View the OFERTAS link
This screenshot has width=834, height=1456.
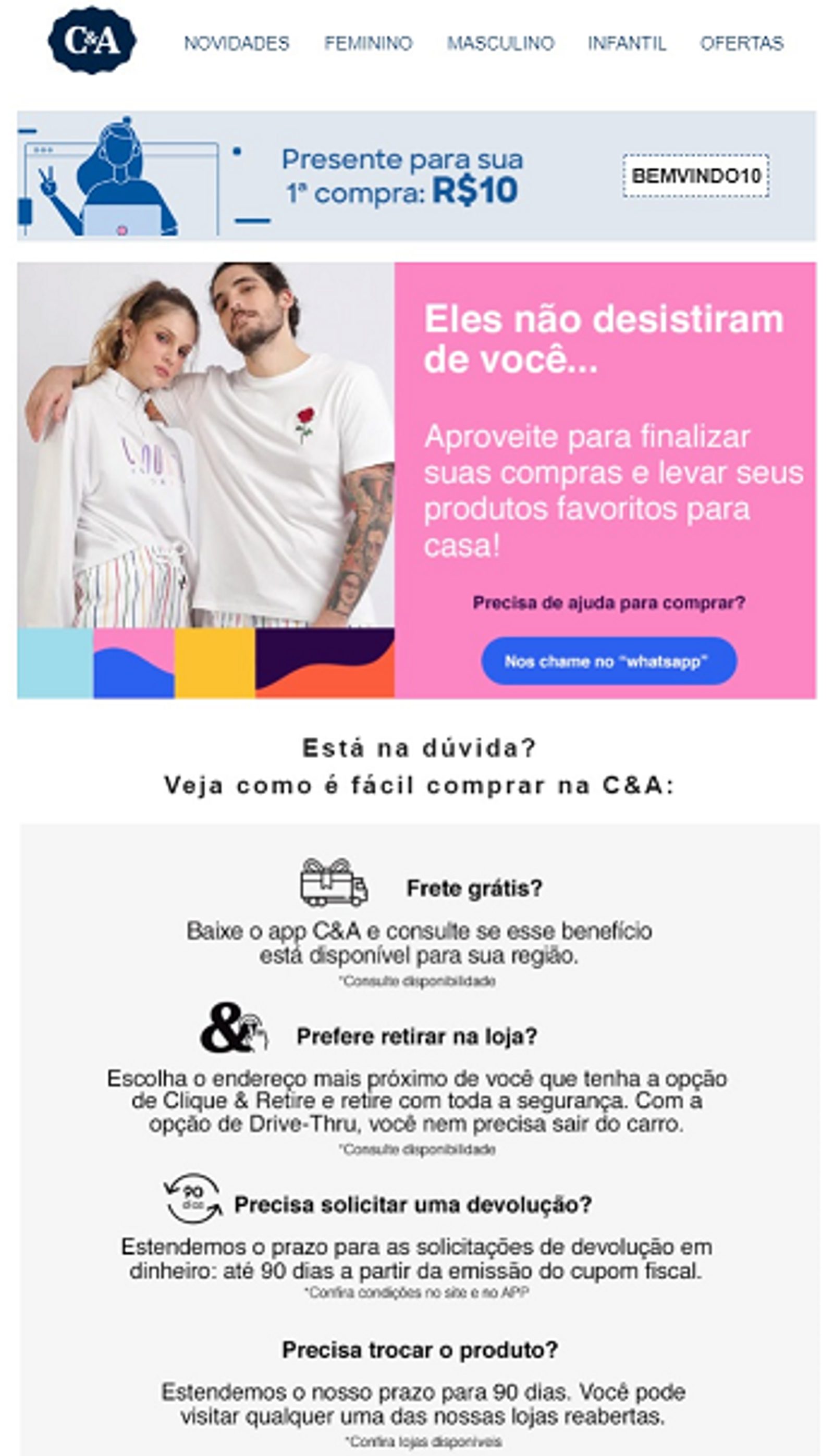(742, 44)
